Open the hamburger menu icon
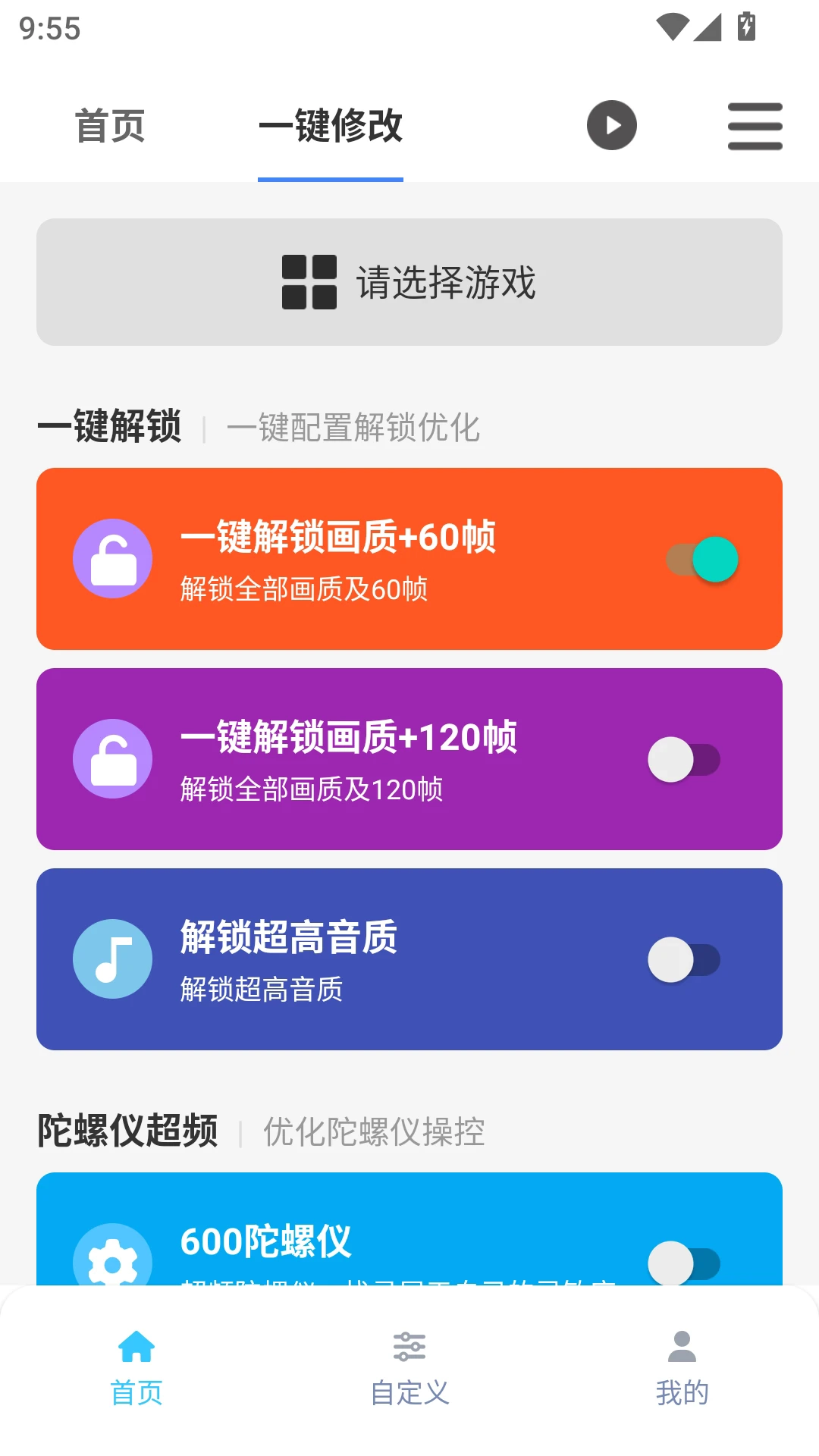 pyautogui.click(x=755, y=127)
